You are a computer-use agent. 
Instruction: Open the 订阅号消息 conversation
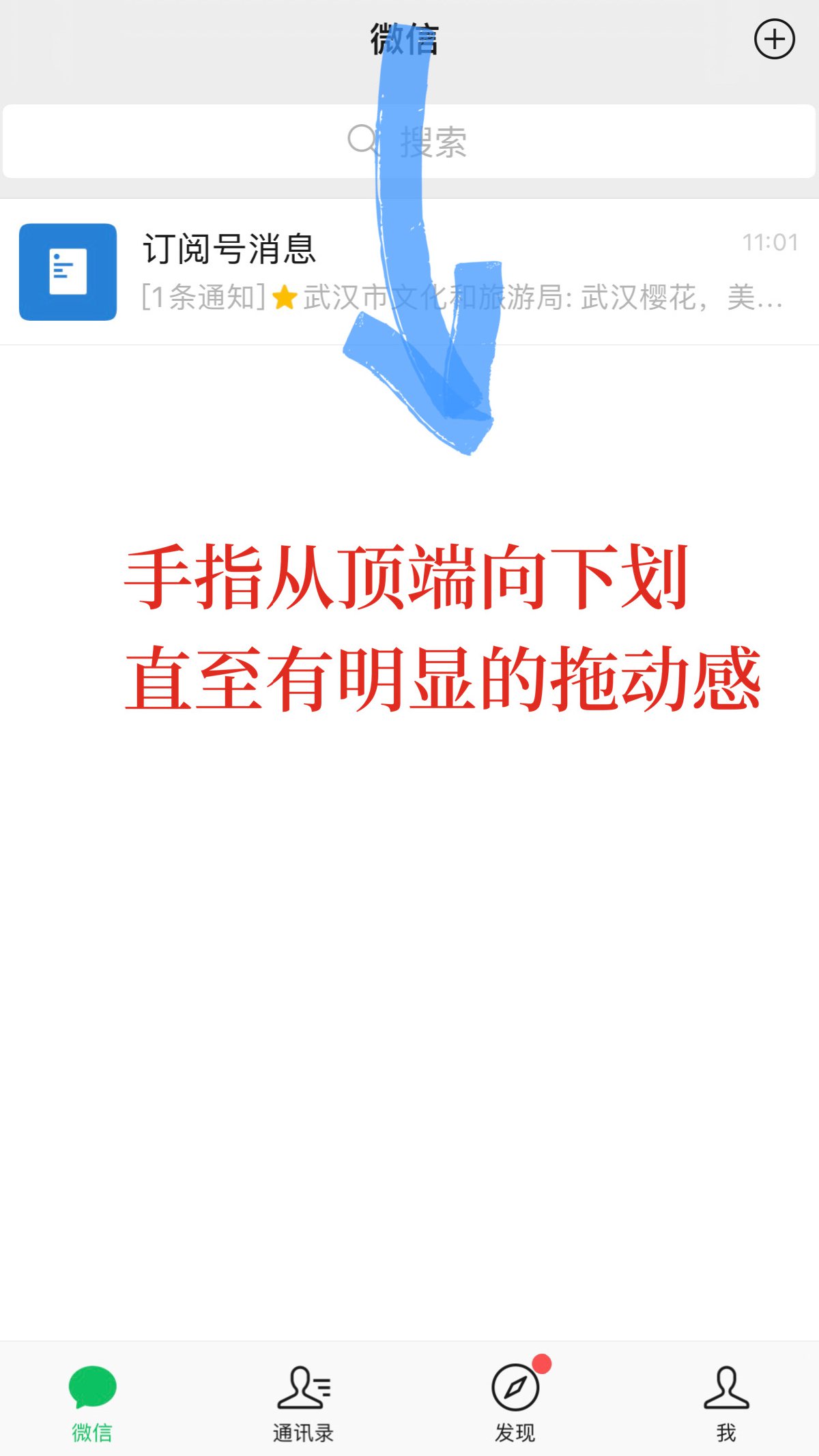pyautogui.click(x=408, y=272)
